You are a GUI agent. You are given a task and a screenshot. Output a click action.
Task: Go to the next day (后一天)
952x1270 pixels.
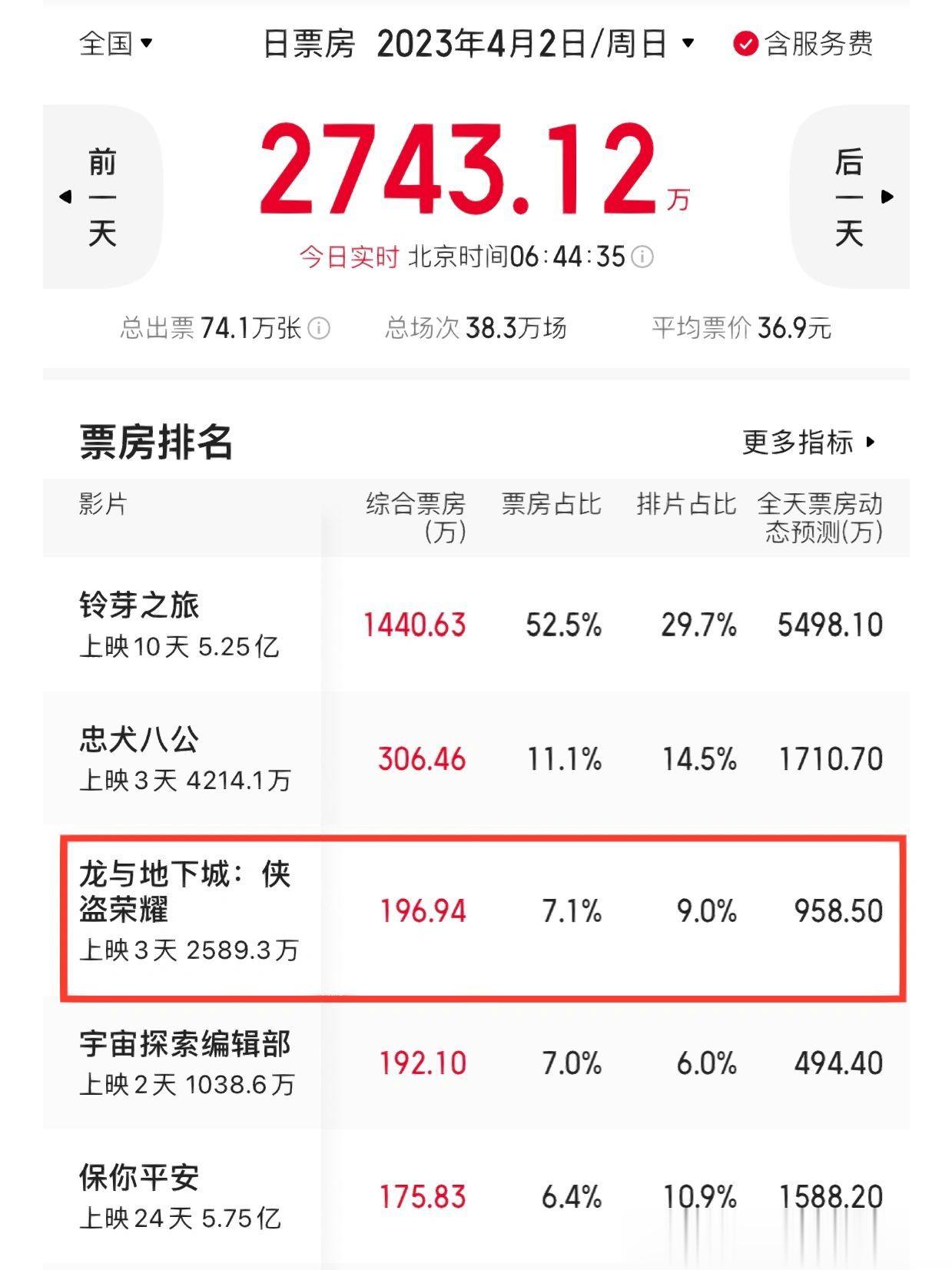click(x=851, y=197)
